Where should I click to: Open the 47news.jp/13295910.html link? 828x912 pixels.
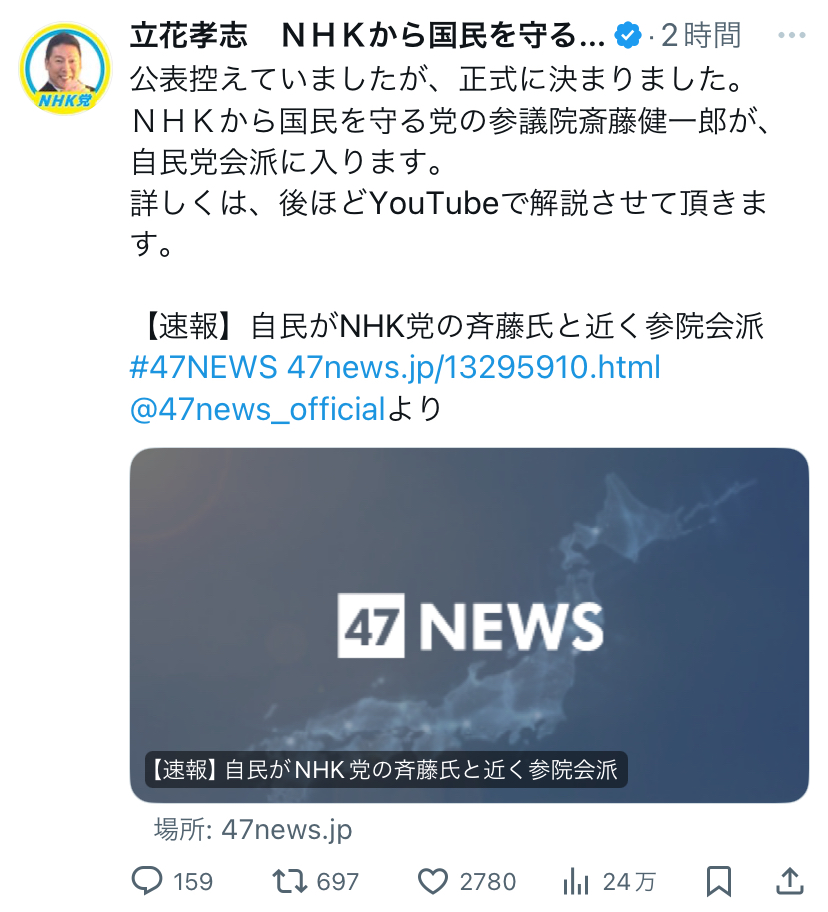(473, 368)
